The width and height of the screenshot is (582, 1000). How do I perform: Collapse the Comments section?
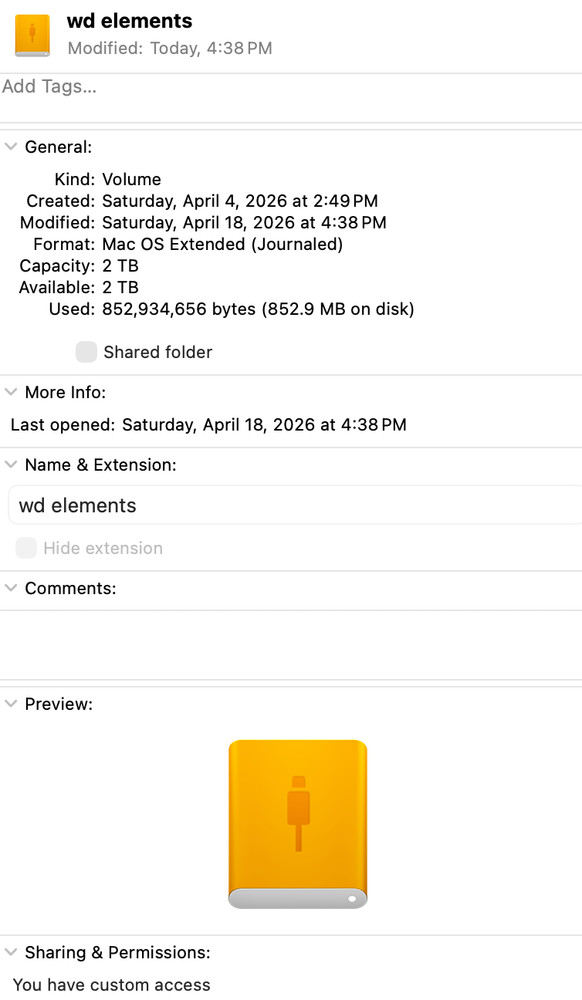pyautogui.click(x=11, y=588)
